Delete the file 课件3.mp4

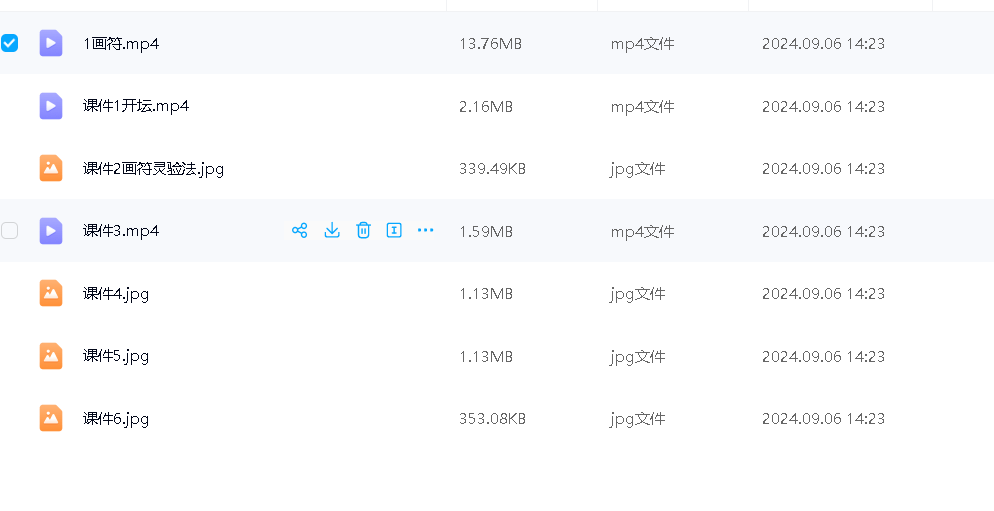tap(363, 231)
